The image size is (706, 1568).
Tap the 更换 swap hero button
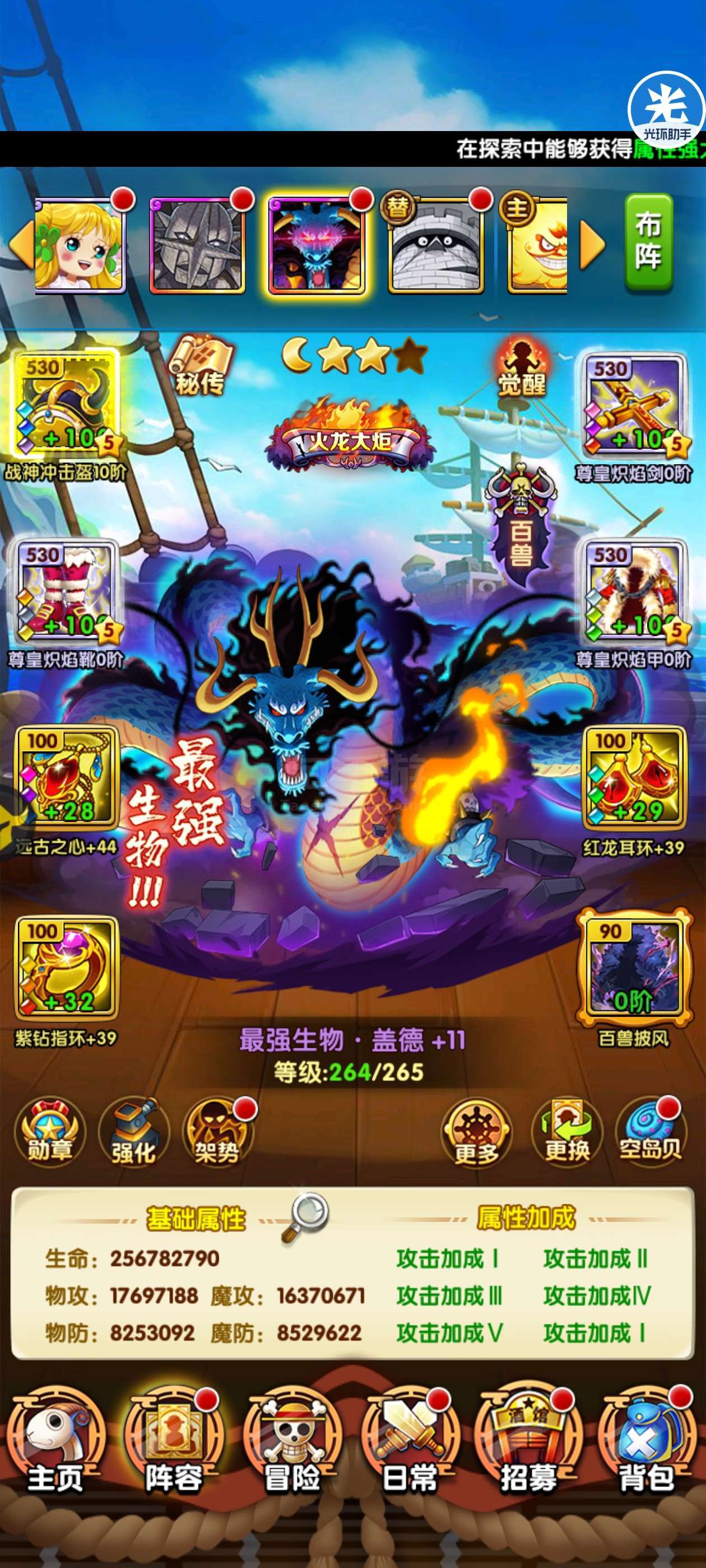coord(567,1132)
